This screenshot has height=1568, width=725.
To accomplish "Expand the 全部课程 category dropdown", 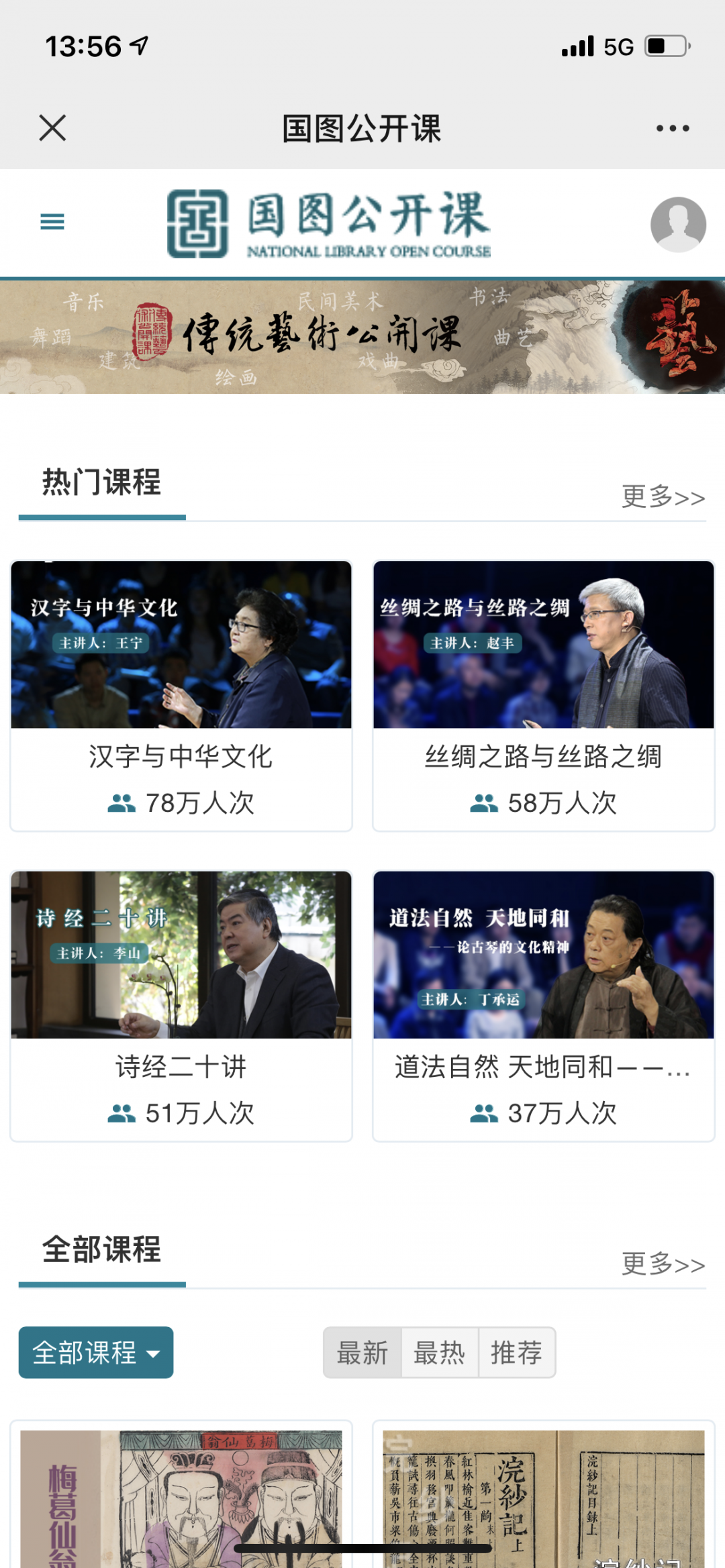I will (96, 1353).
